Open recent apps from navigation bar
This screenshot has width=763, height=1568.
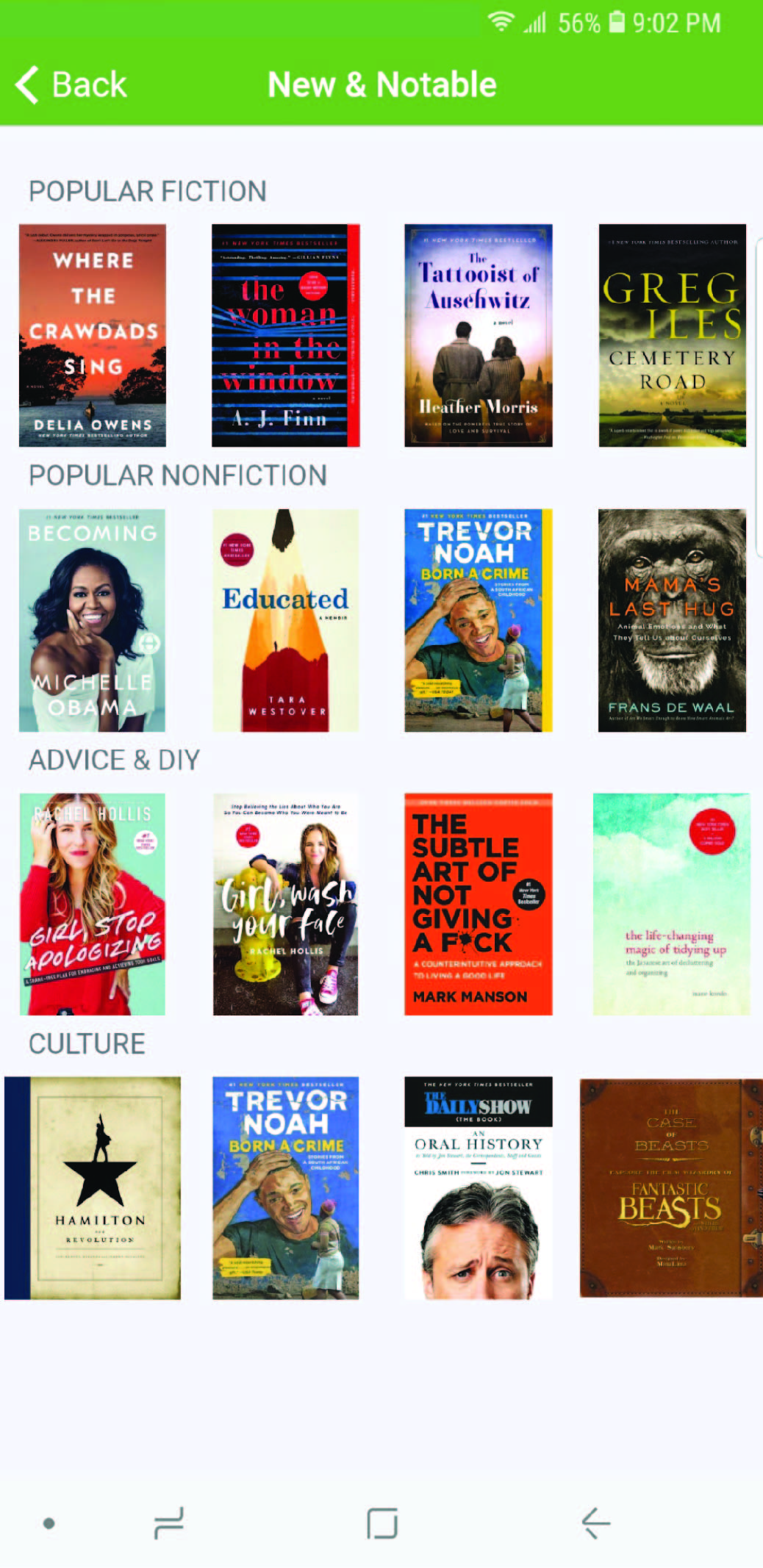[169, 1523]
